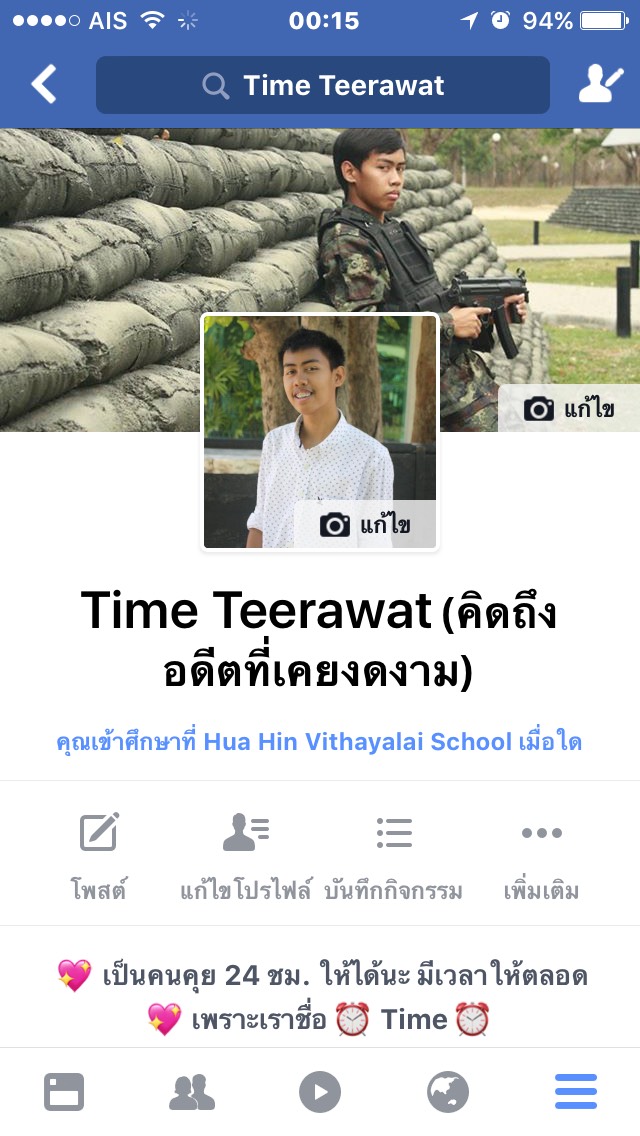Edit the profile picture (แก้ไข)
Image resolution: width=640 pixels, height=1136 pixels.
click(365, 524)
